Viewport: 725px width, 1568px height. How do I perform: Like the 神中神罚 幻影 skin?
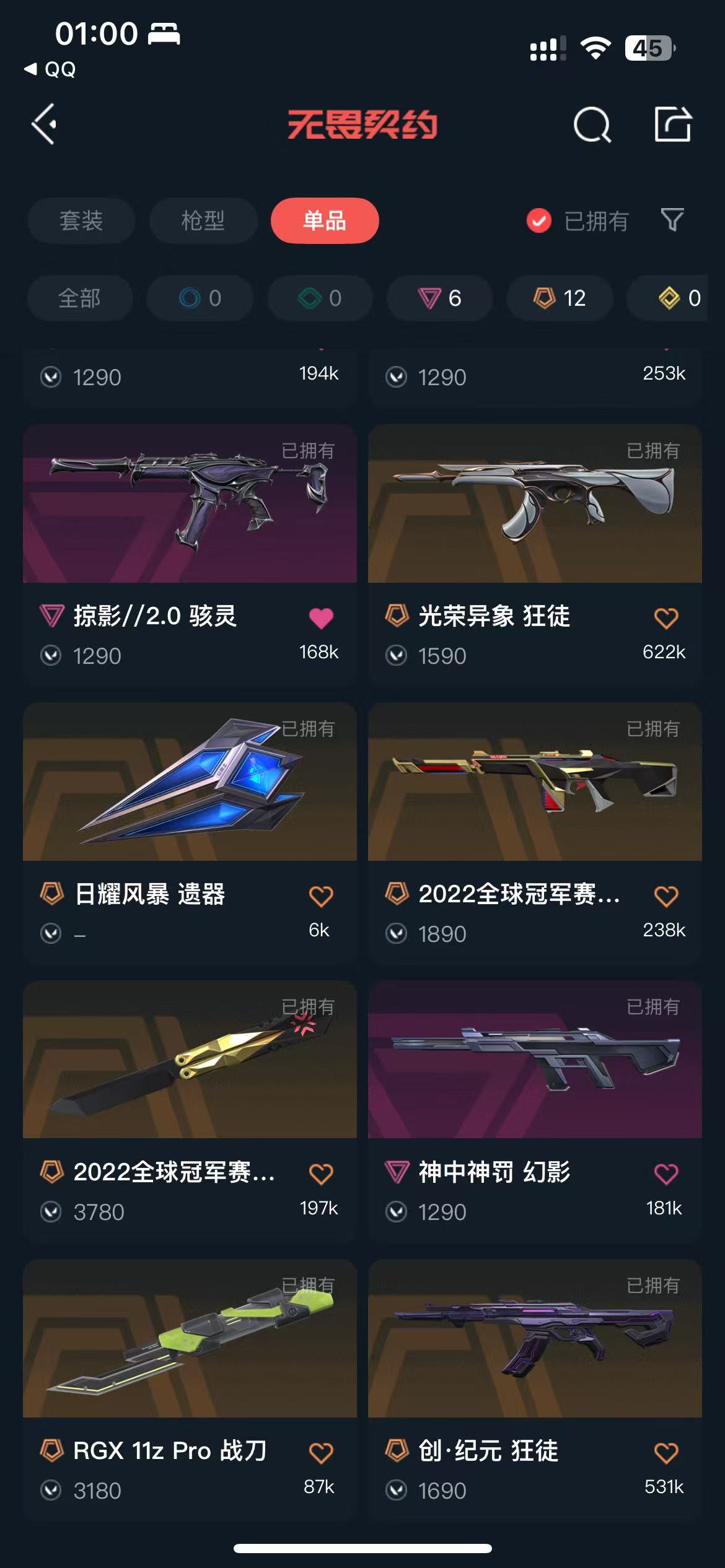coord(666,1174)
